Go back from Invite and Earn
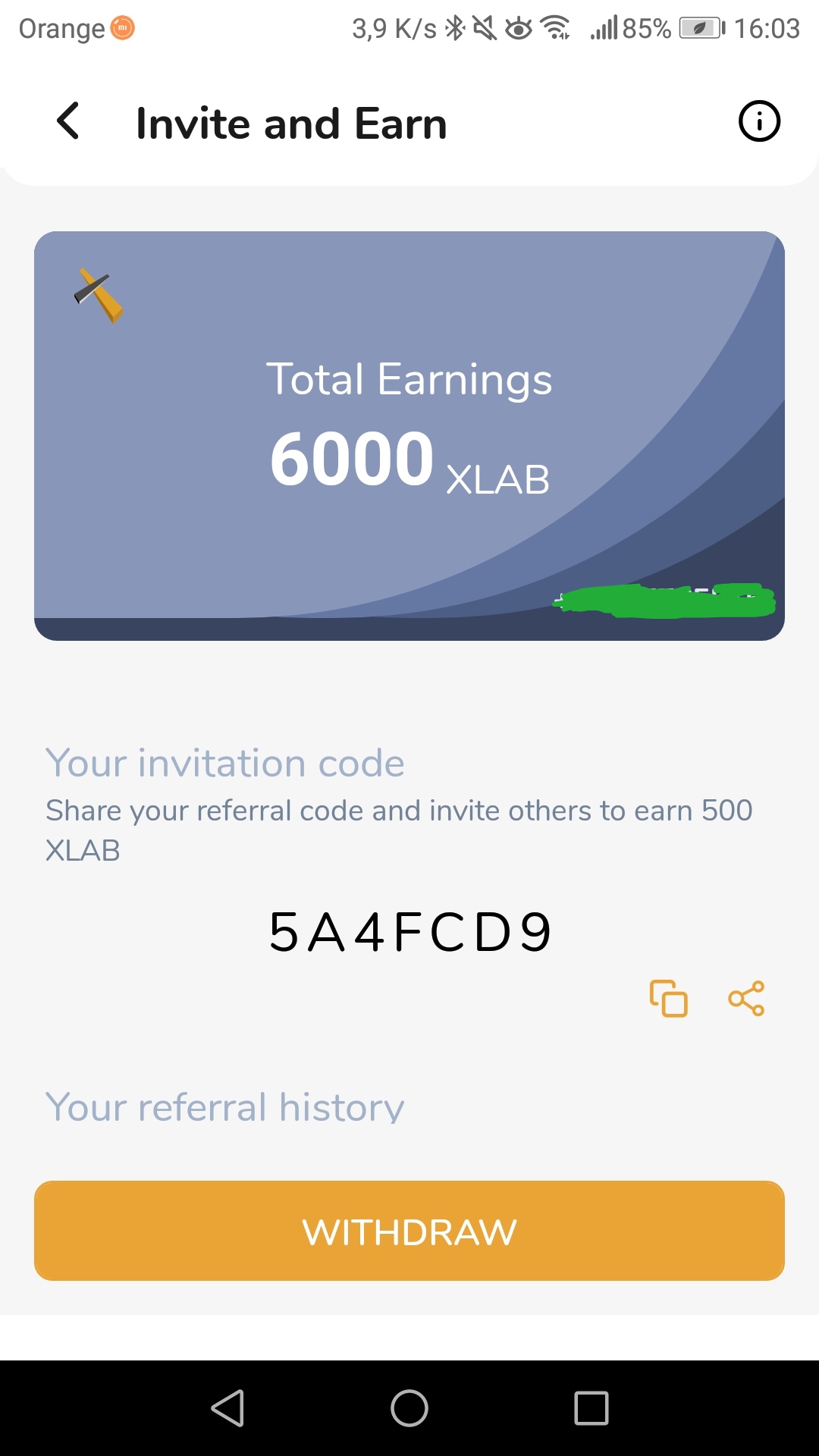This screenshot has height=1456, width=819. pos(68,121)
